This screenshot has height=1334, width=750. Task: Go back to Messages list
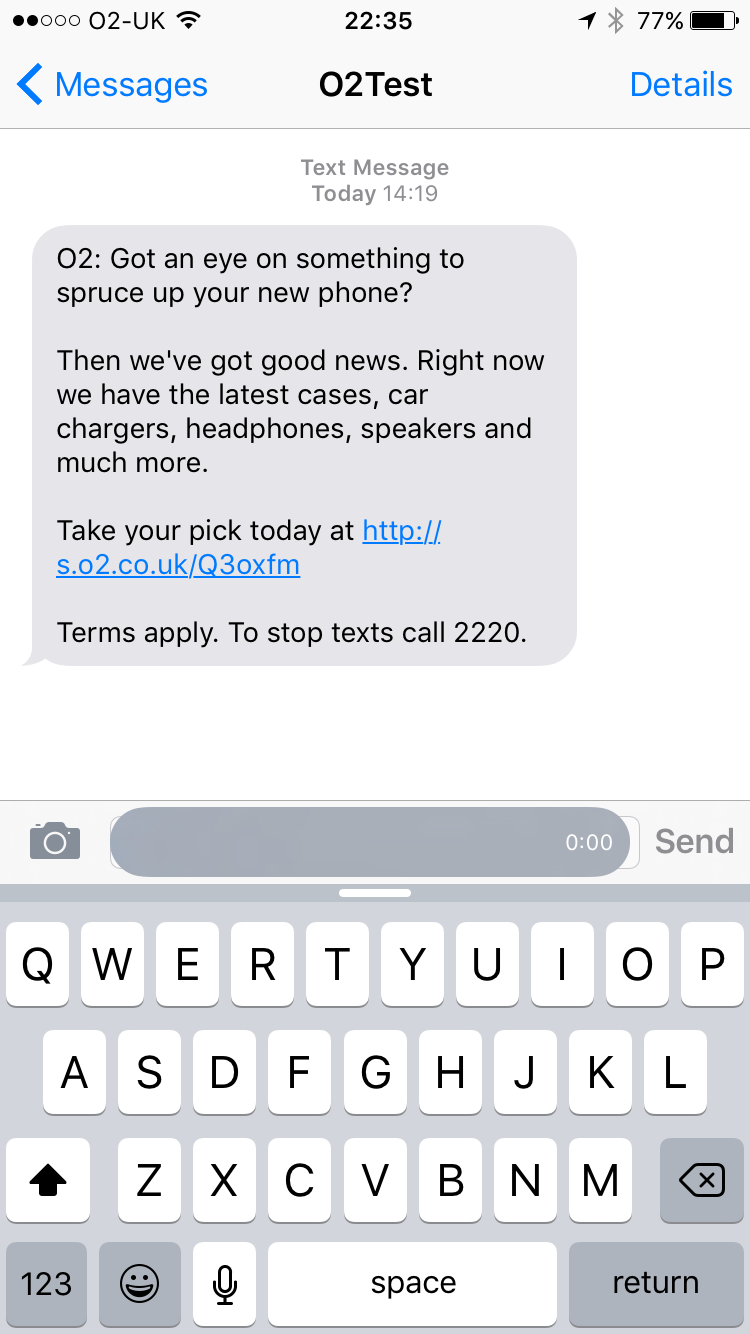(x=112, y=85)
